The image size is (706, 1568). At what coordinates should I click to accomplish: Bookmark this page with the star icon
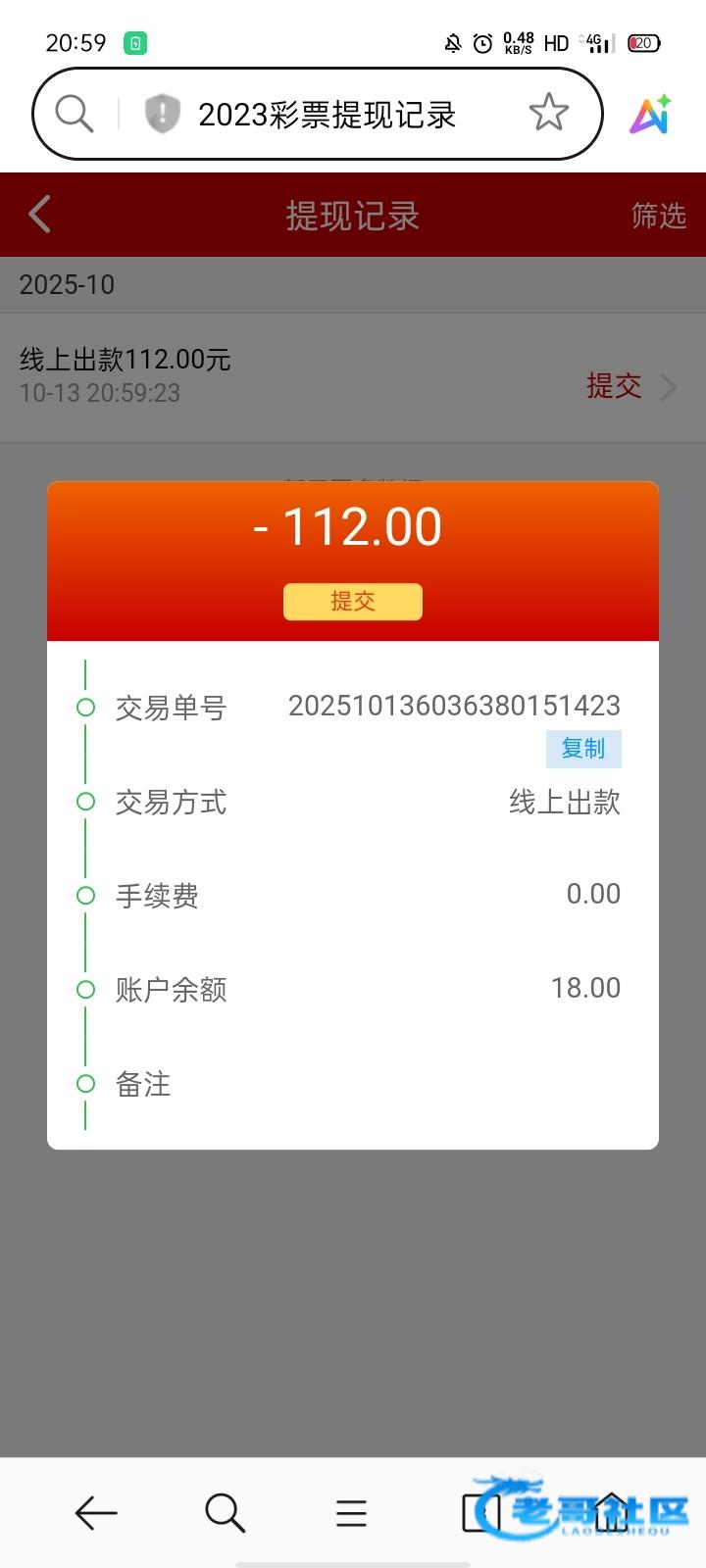[548, 114]
